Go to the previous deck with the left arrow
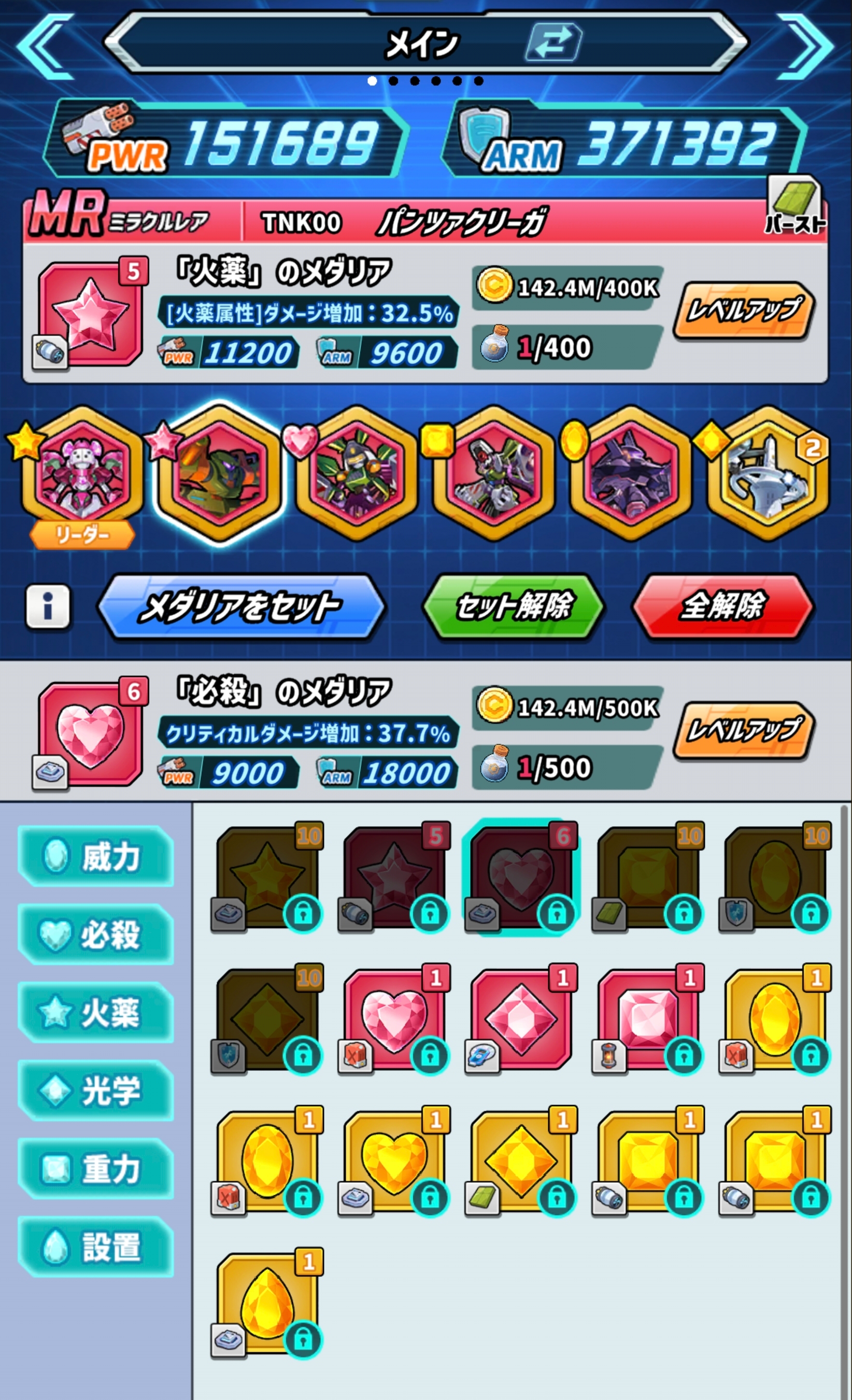Viewport: 852px width, 1400px height. [x=46, y=46]
